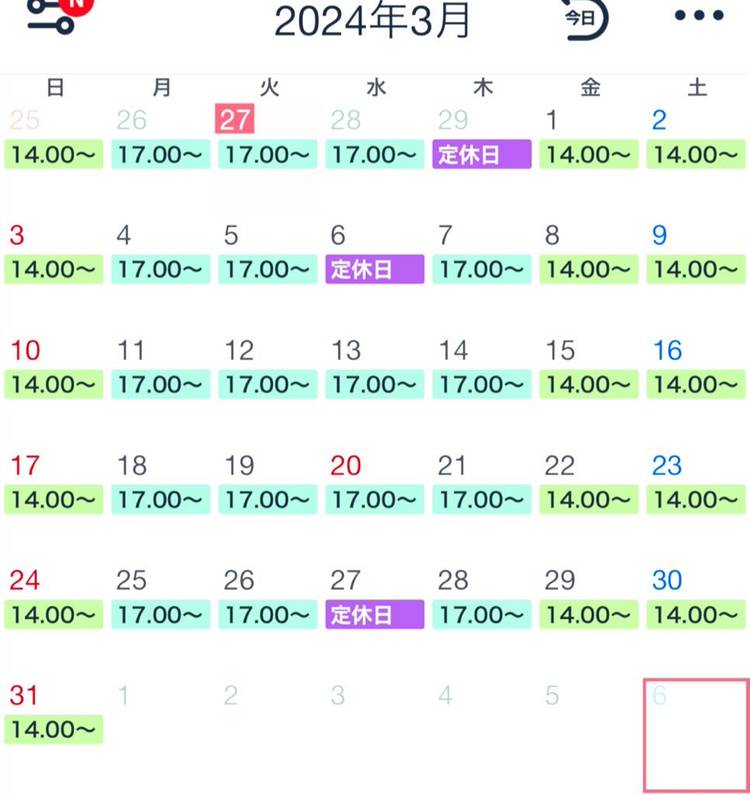Screen dimensions: 750x795
Task: Open the 17.00〜 event on March 4
Action: [161, 269]
